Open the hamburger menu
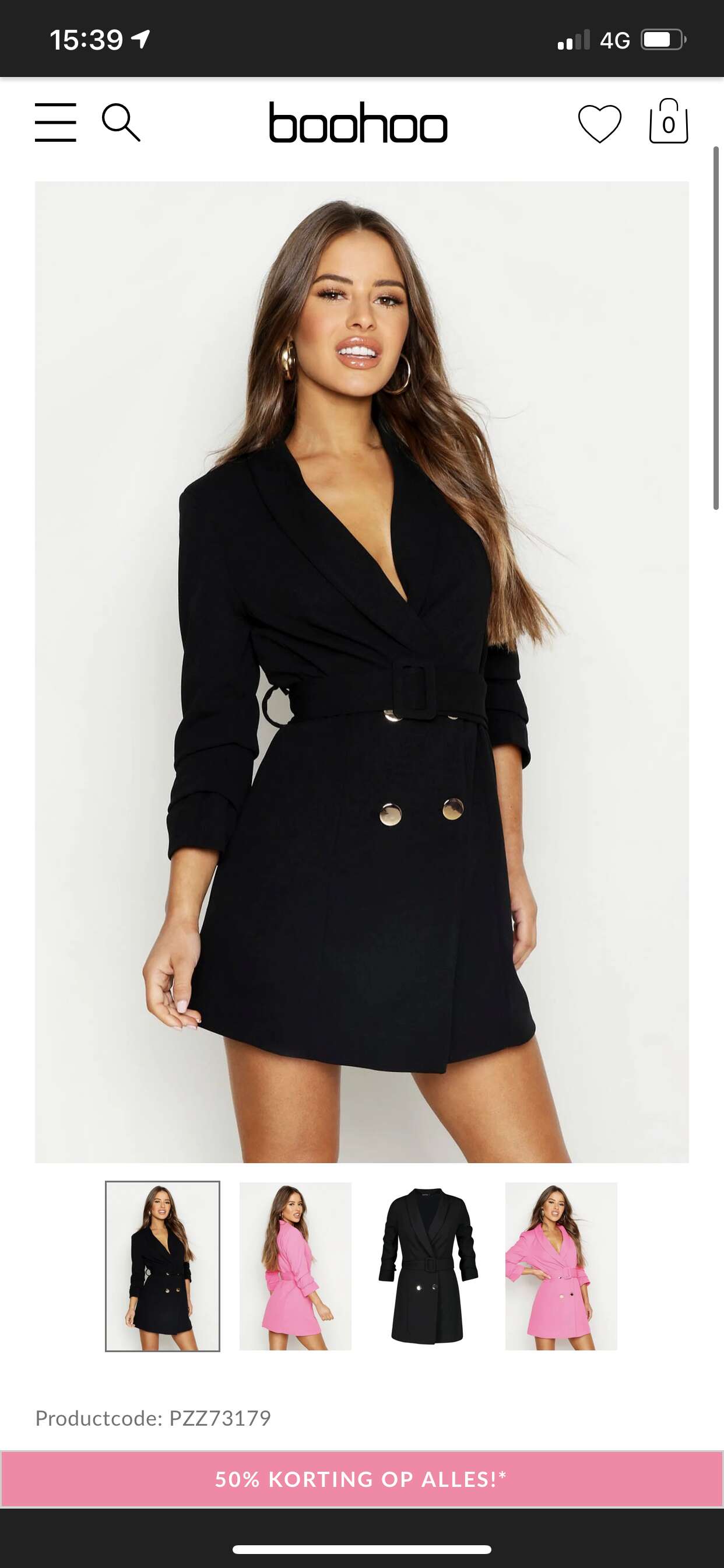 click(x=55, y=123)
